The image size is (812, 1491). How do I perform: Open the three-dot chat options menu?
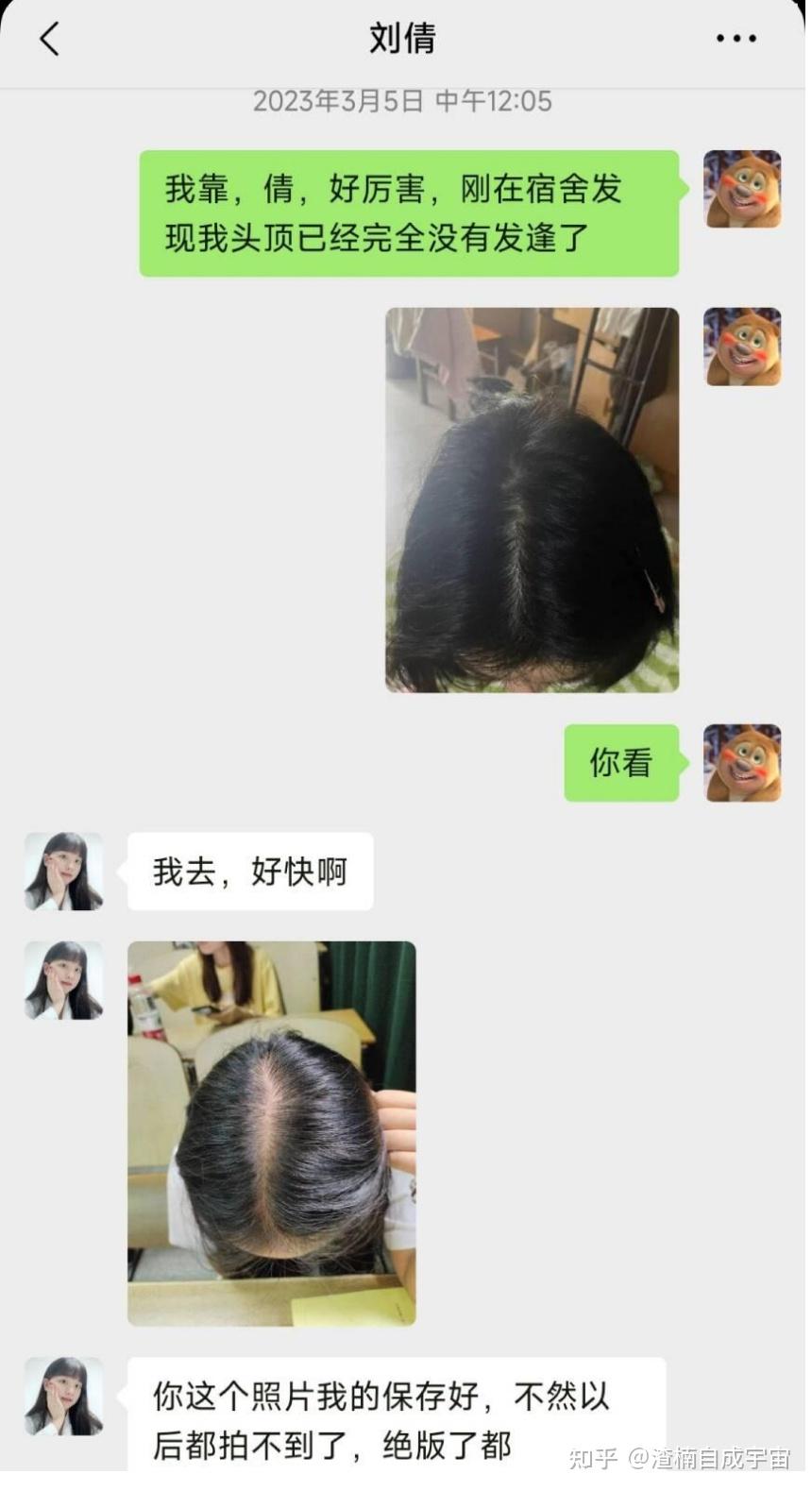(736, 40)
